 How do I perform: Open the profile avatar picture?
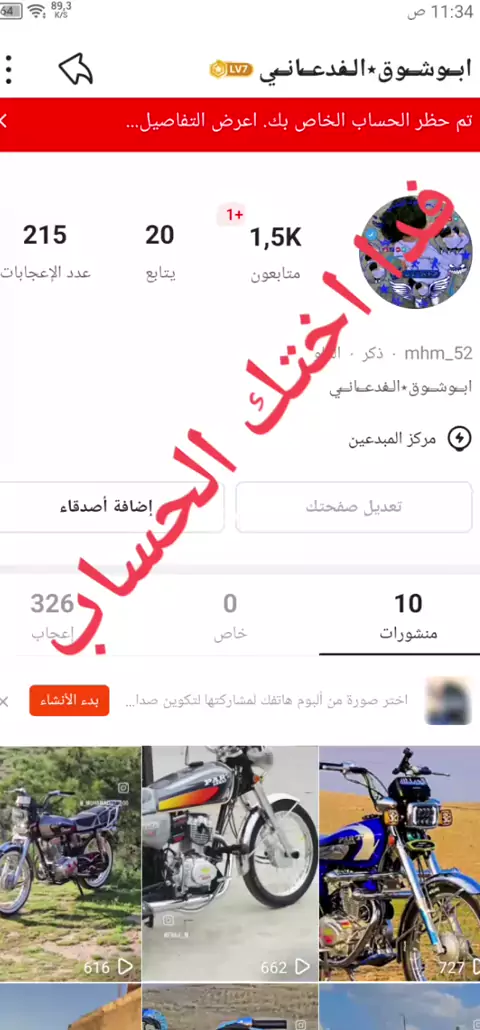416,252
